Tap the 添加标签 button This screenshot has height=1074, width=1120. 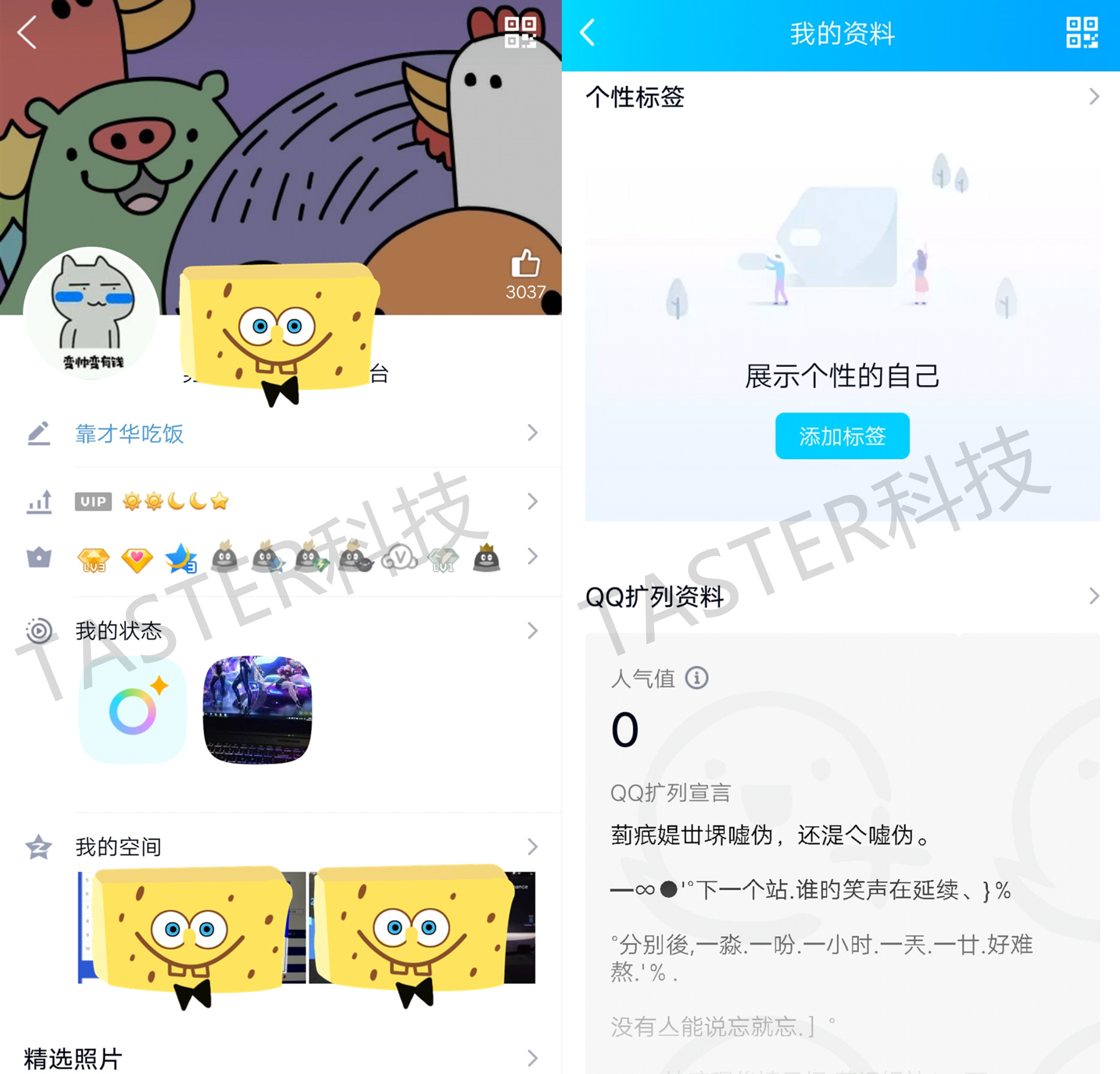click(841, 436)
